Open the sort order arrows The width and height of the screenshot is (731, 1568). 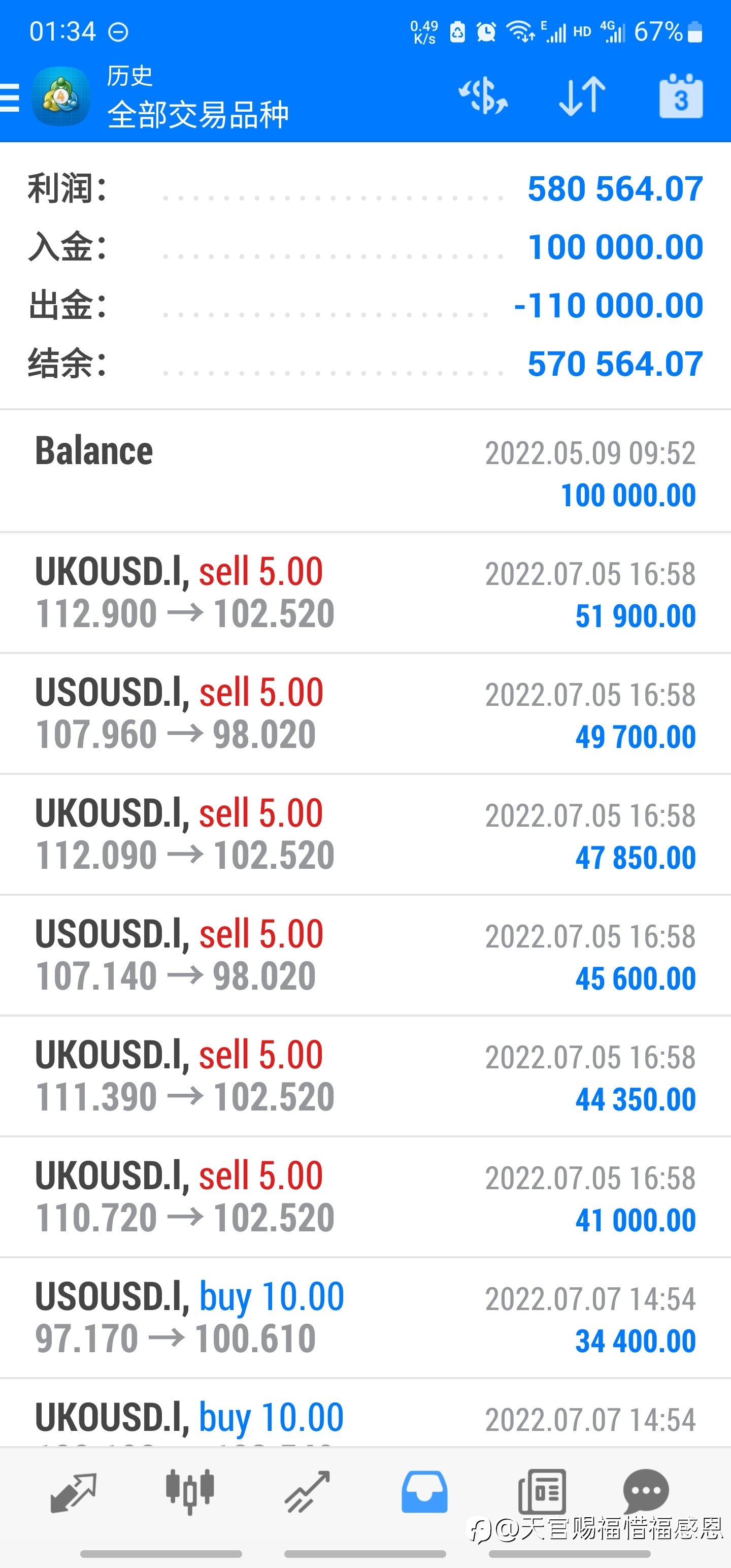[582, 96]
